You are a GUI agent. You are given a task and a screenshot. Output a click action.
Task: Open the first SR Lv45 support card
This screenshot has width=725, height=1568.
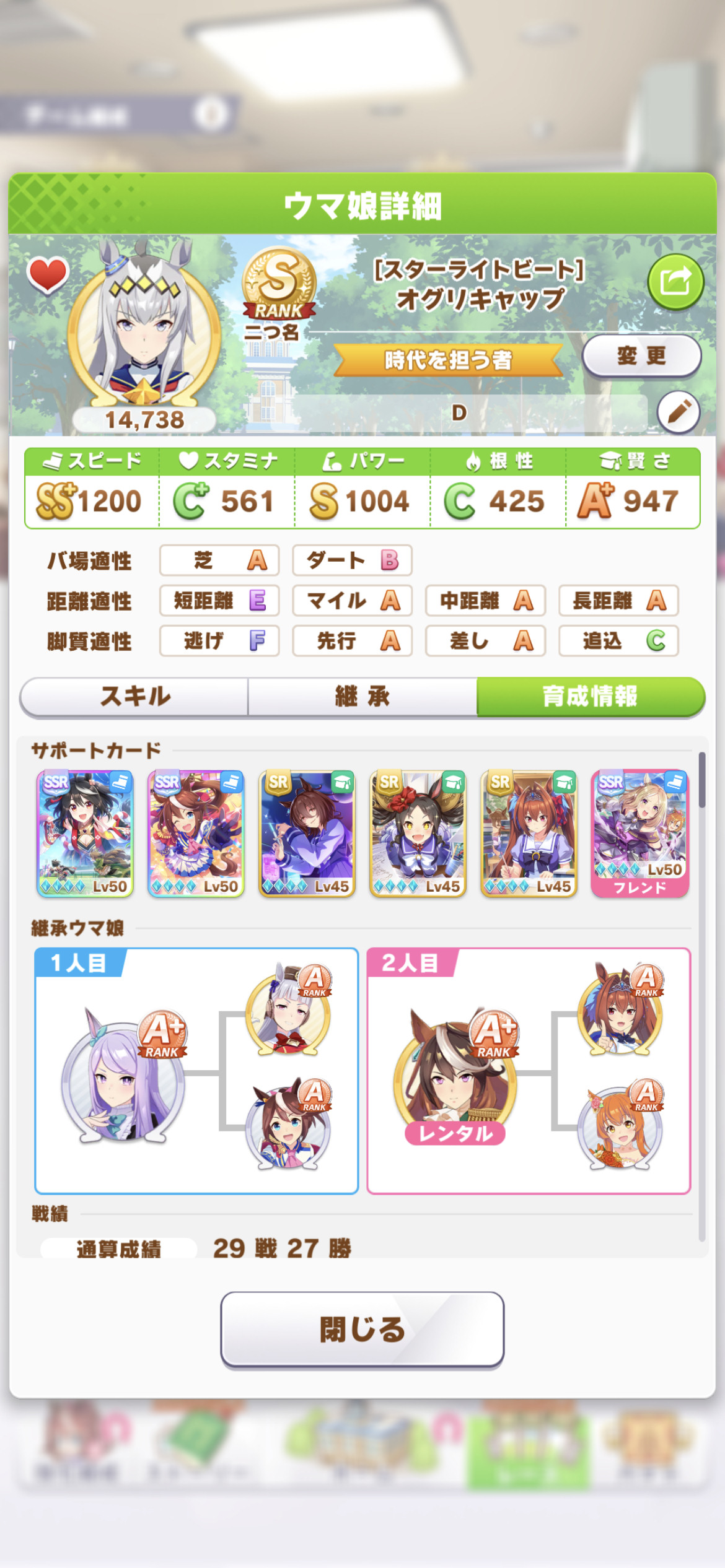pos(307,834)
